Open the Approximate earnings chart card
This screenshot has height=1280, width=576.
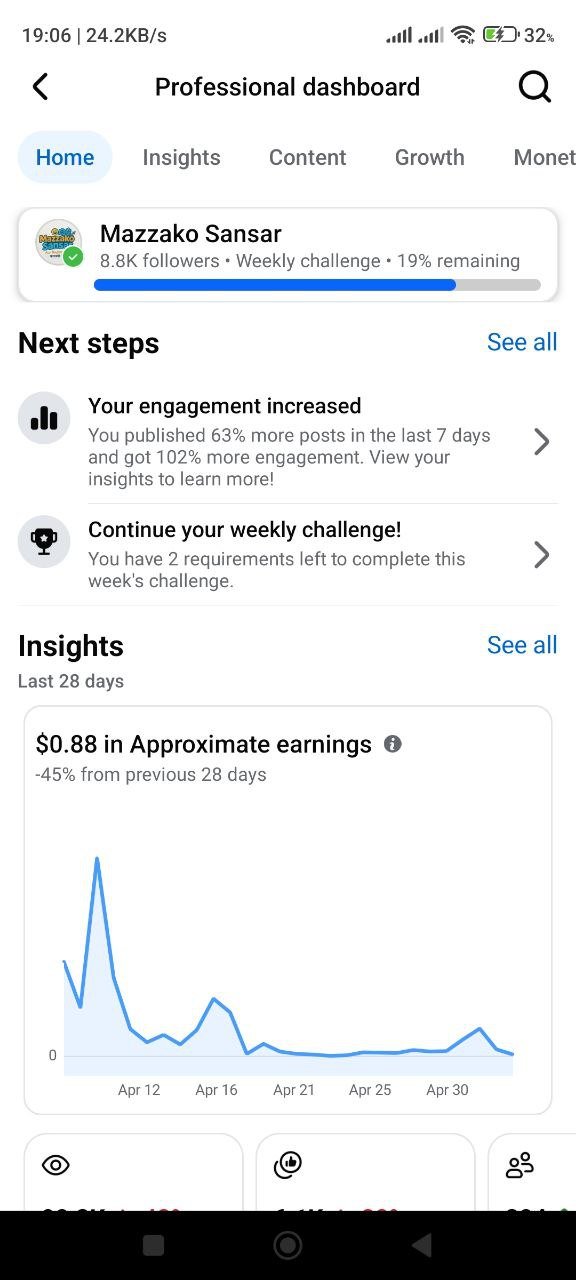click(x=288, y=910)
